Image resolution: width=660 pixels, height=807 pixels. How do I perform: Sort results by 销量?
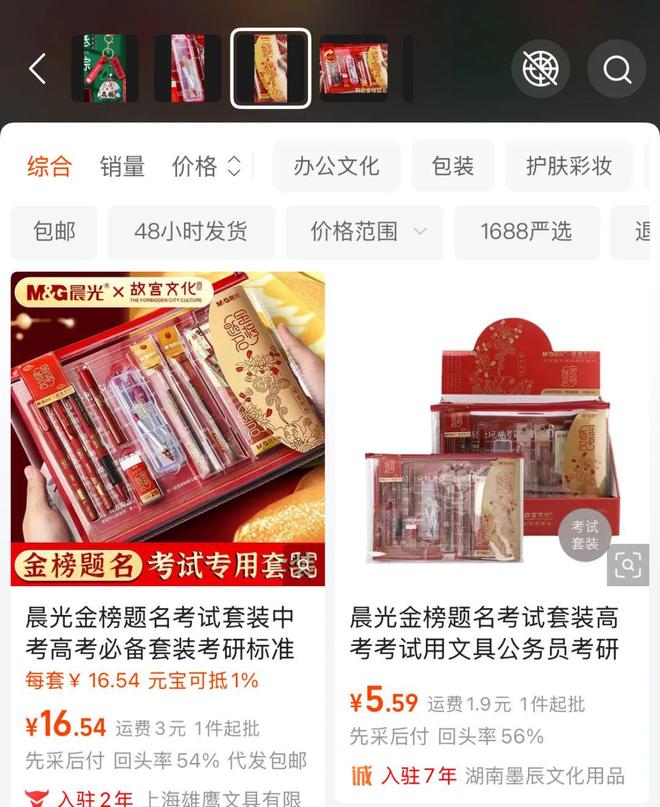pos(122,166)
